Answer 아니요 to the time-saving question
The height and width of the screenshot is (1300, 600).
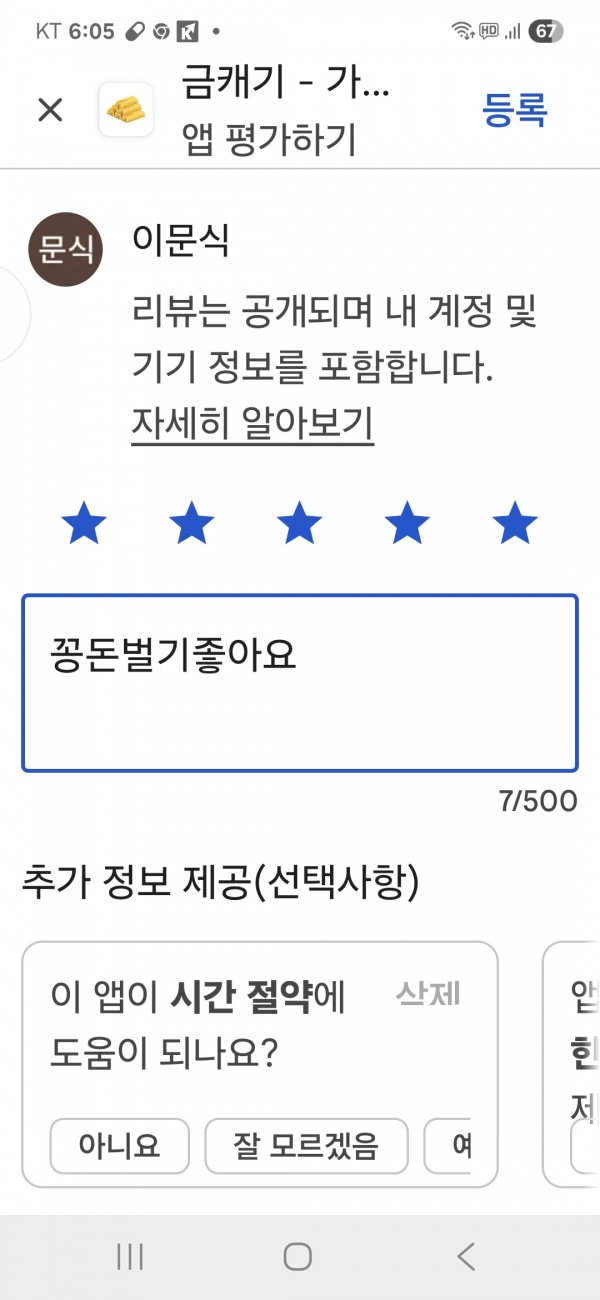119,1146
